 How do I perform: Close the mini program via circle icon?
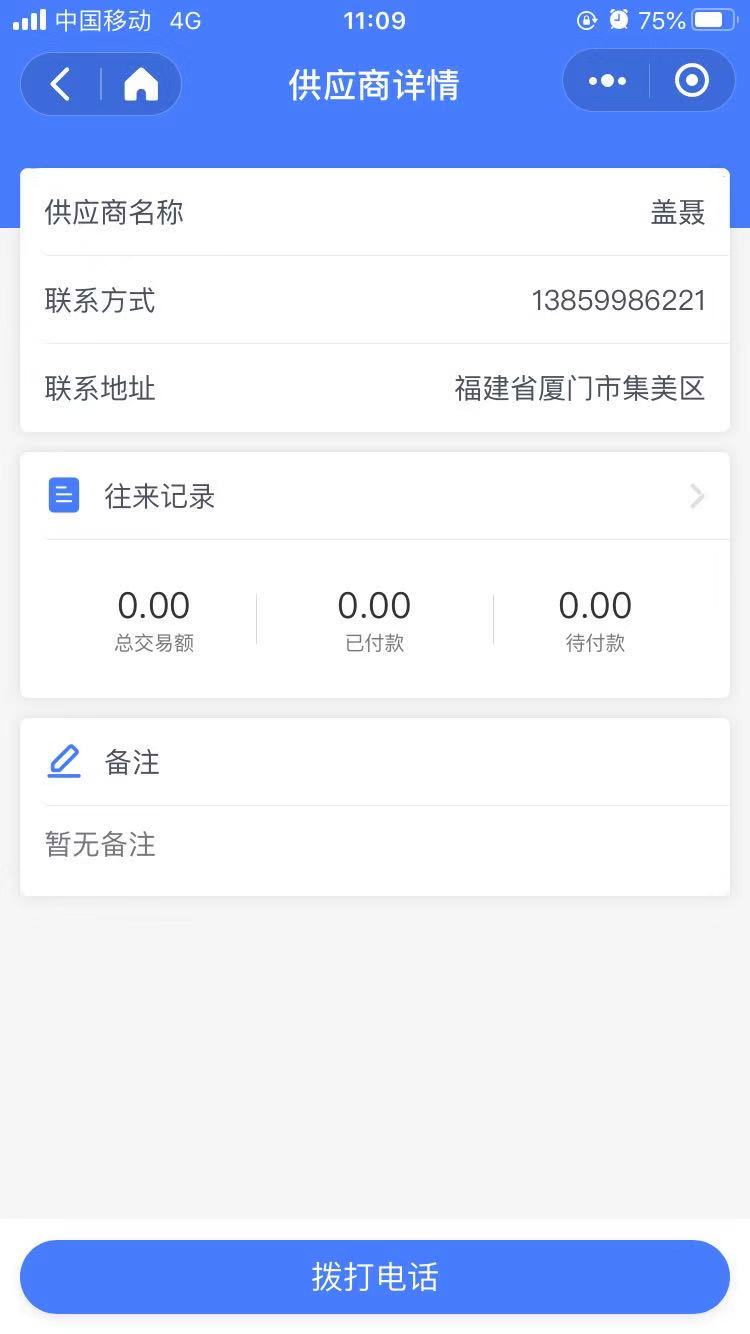pyautogui.click(x=692, y=81)
